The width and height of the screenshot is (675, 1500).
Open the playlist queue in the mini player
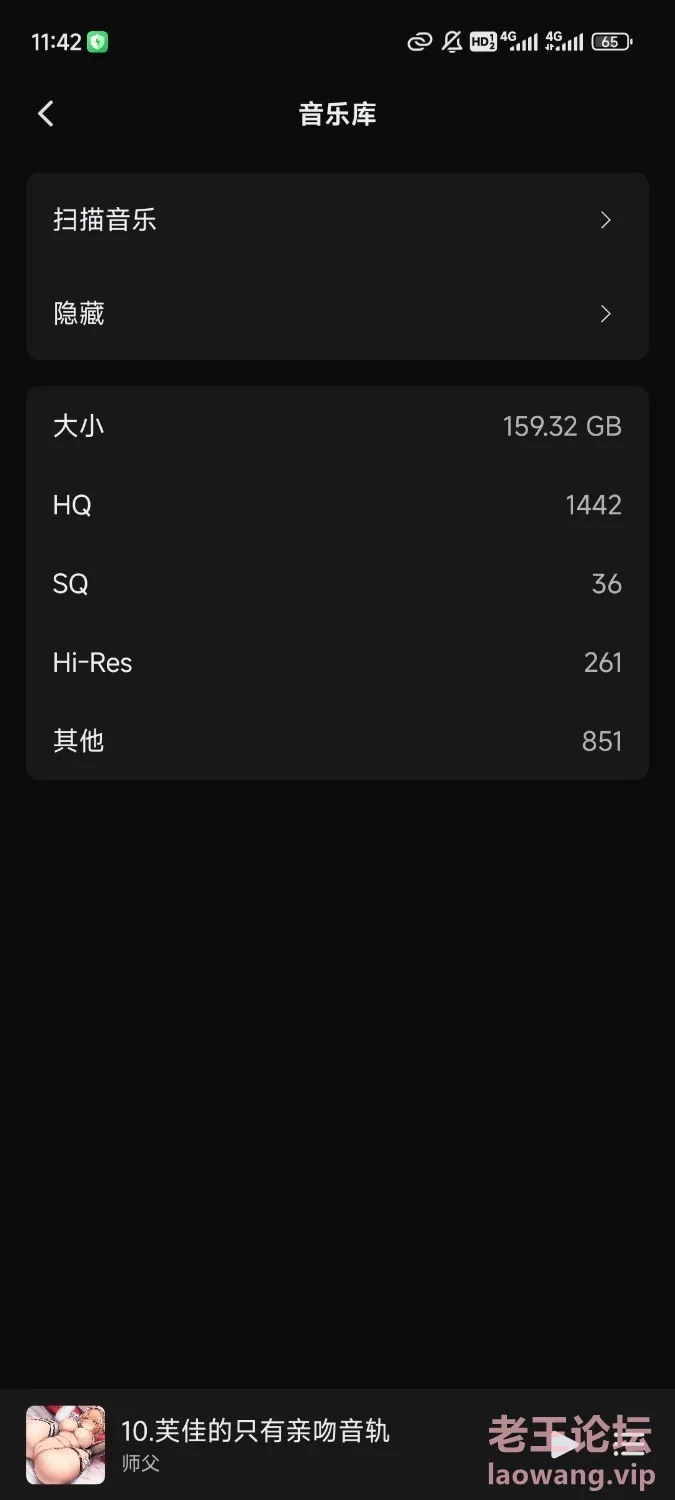630,1444
